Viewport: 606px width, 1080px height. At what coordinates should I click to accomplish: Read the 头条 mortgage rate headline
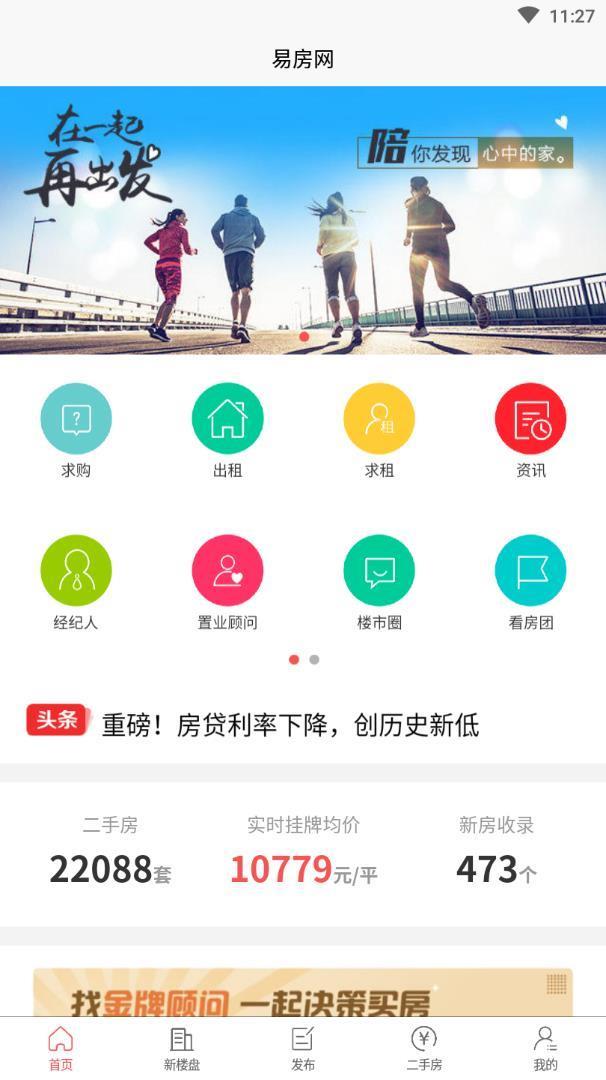290,725
